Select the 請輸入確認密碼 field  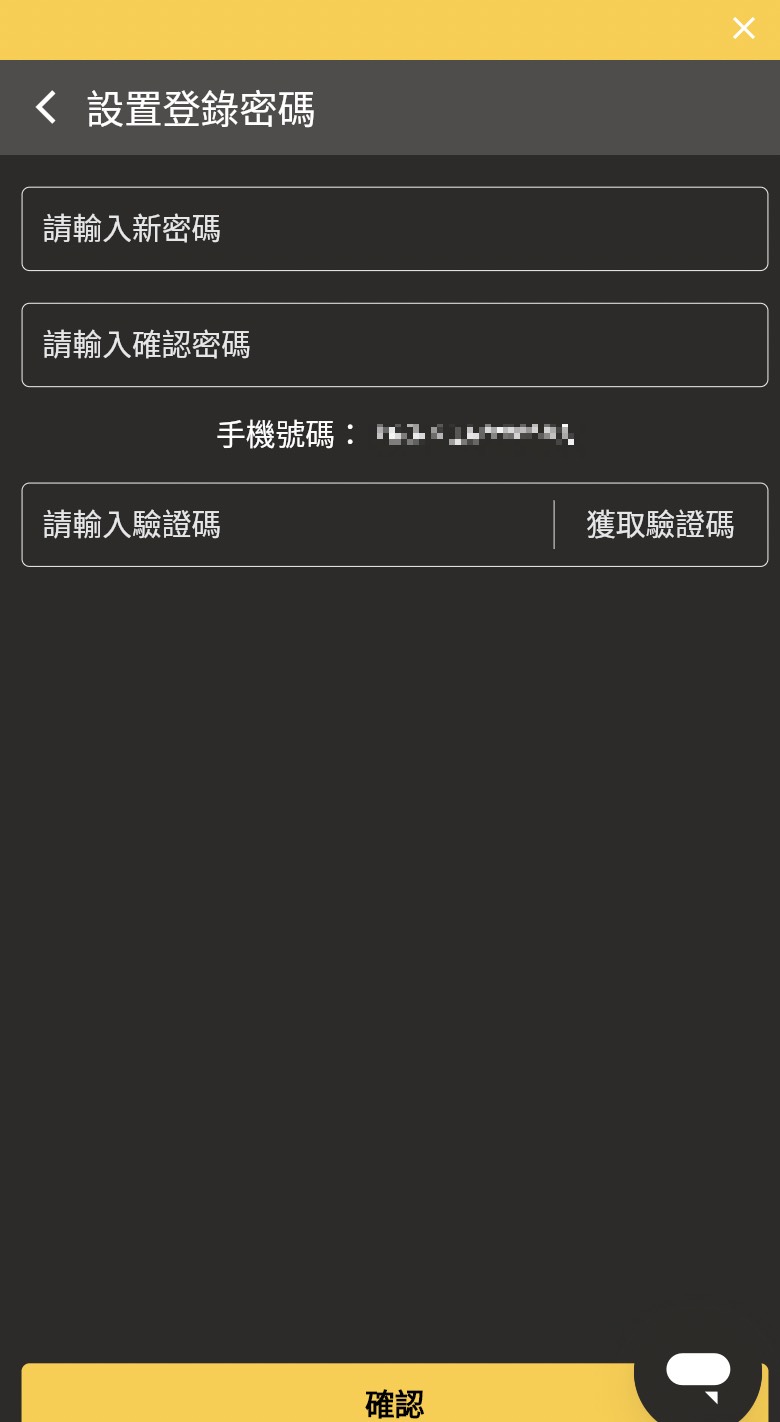pos(394,345)
